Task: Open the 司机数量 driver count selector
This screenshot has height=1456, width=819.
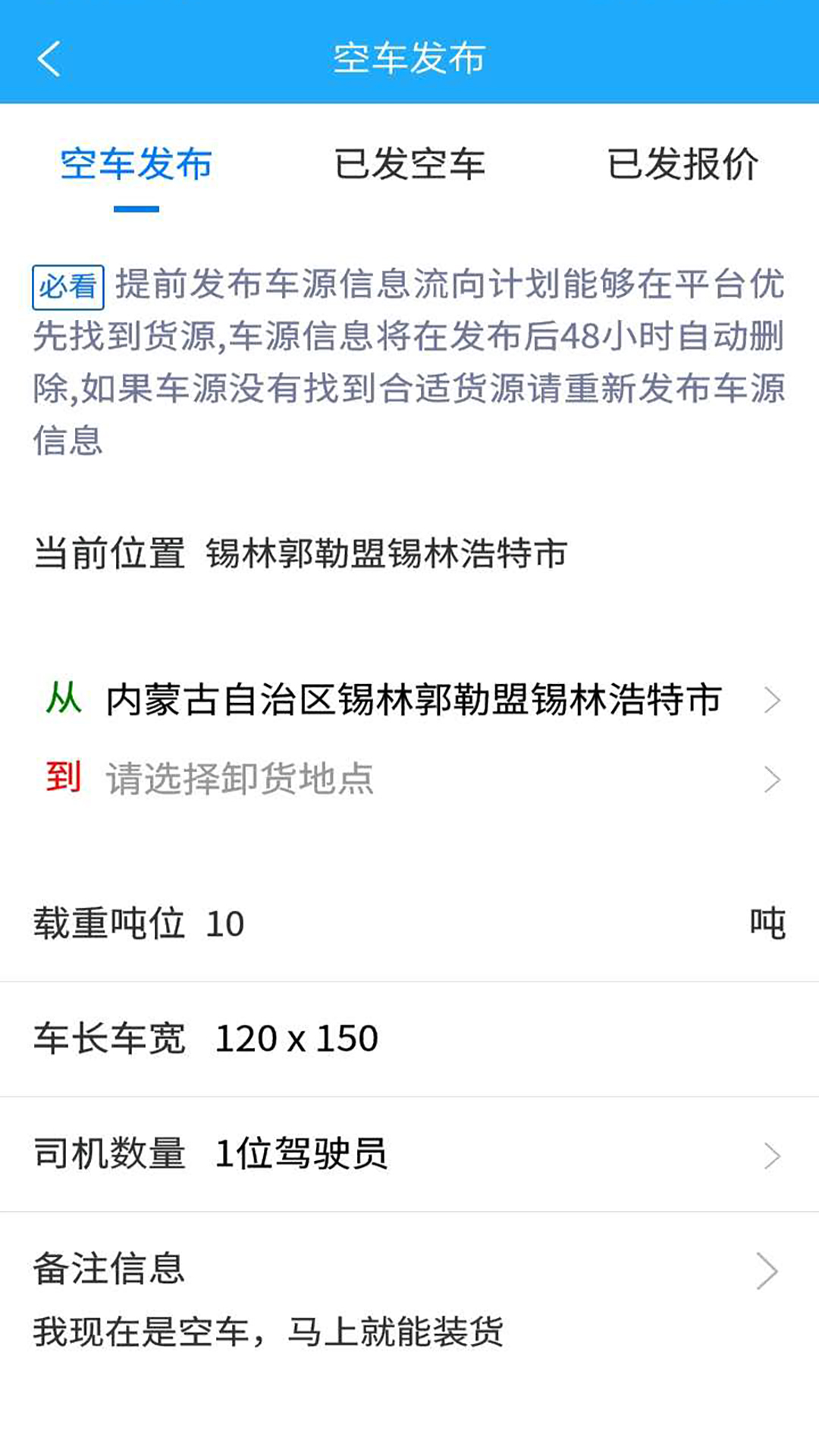Action: tap(773, 1154)
